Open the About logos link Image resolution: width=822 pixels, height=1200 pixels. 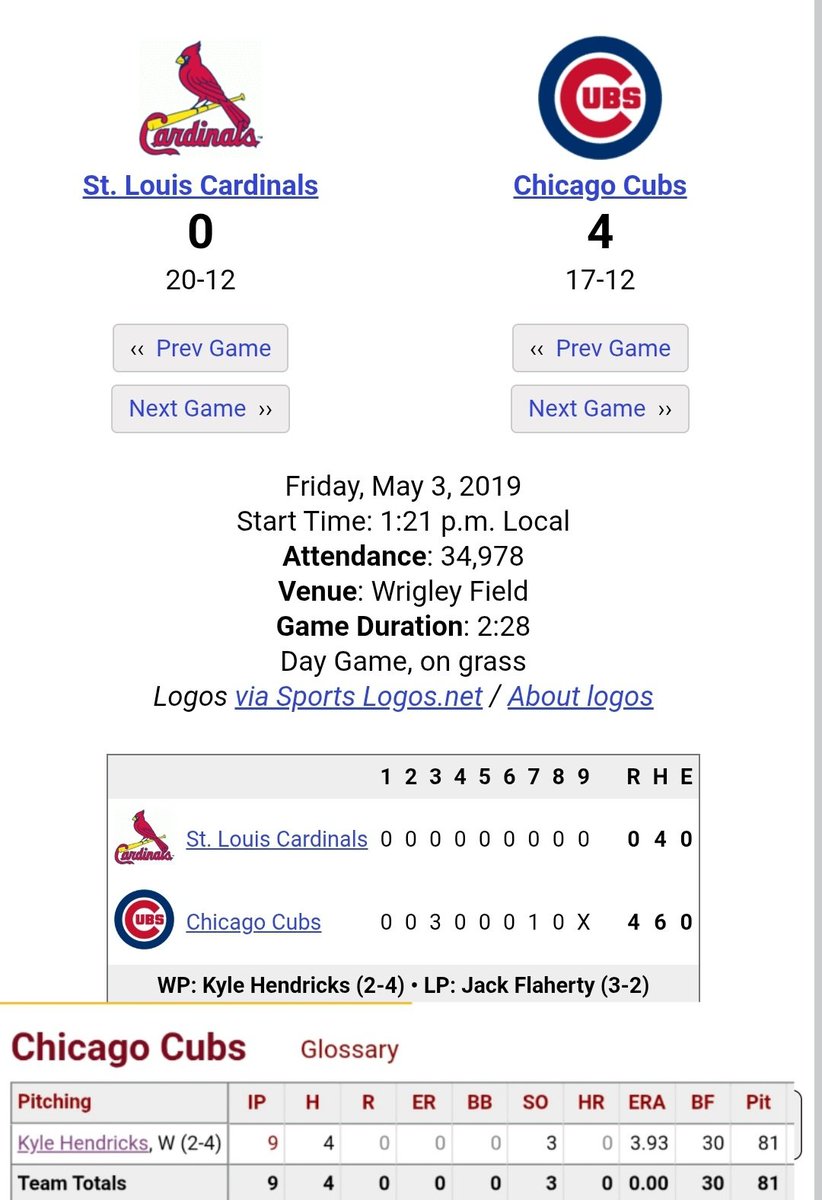[x=580, y=697]
